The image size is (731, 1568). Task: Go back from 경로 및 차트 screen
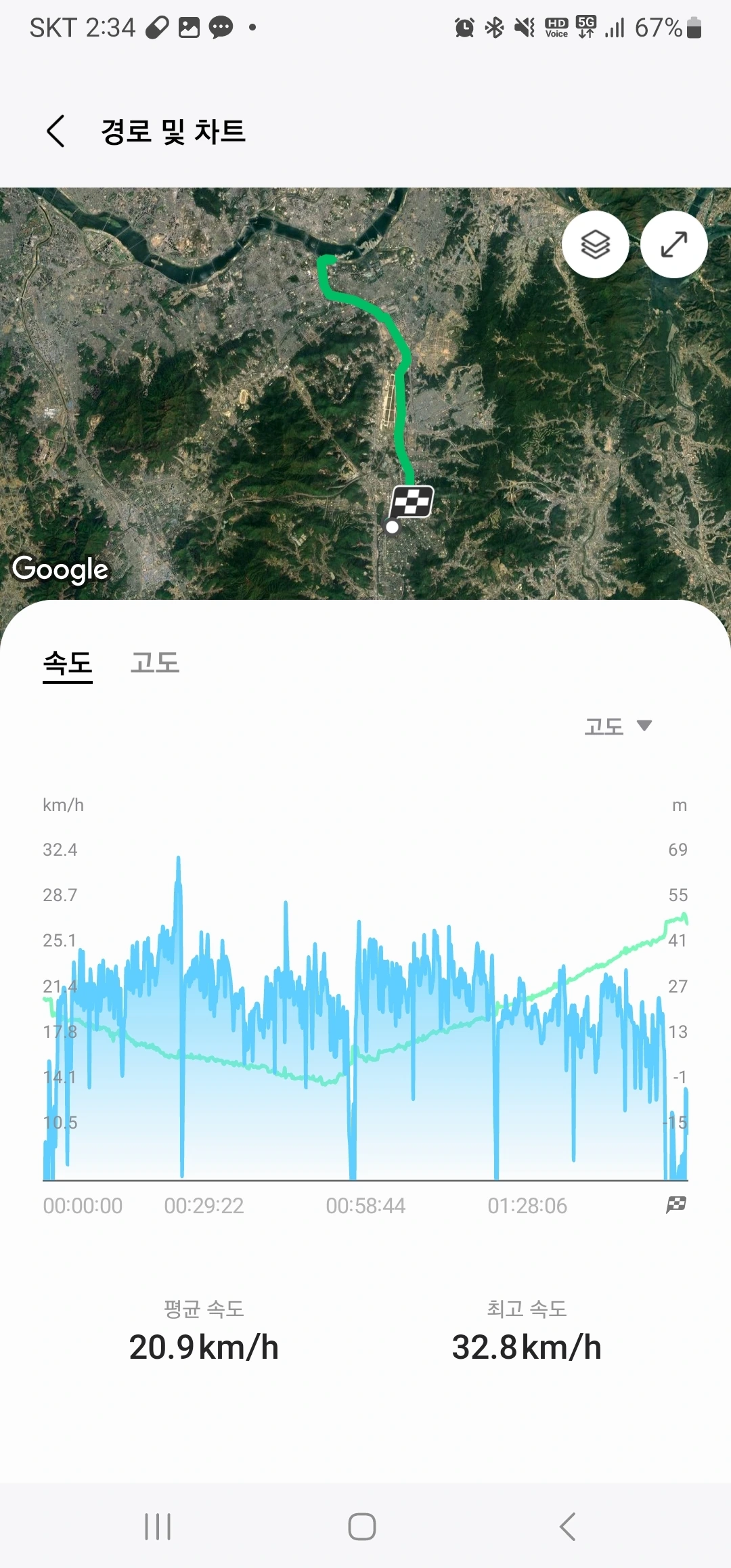coord(56,131)
